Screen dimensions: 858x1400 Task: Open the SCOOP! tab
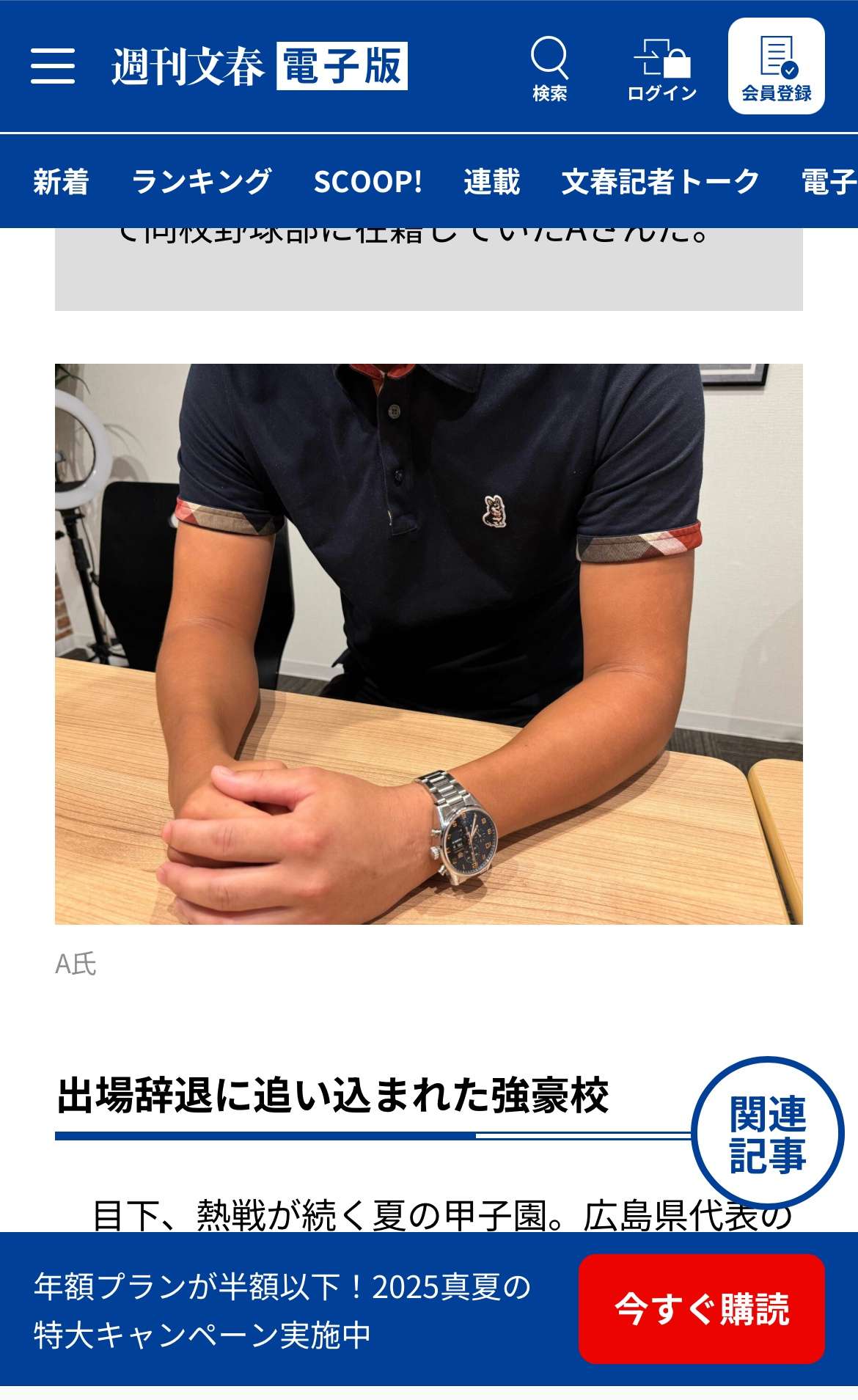(x=367, y=181)
